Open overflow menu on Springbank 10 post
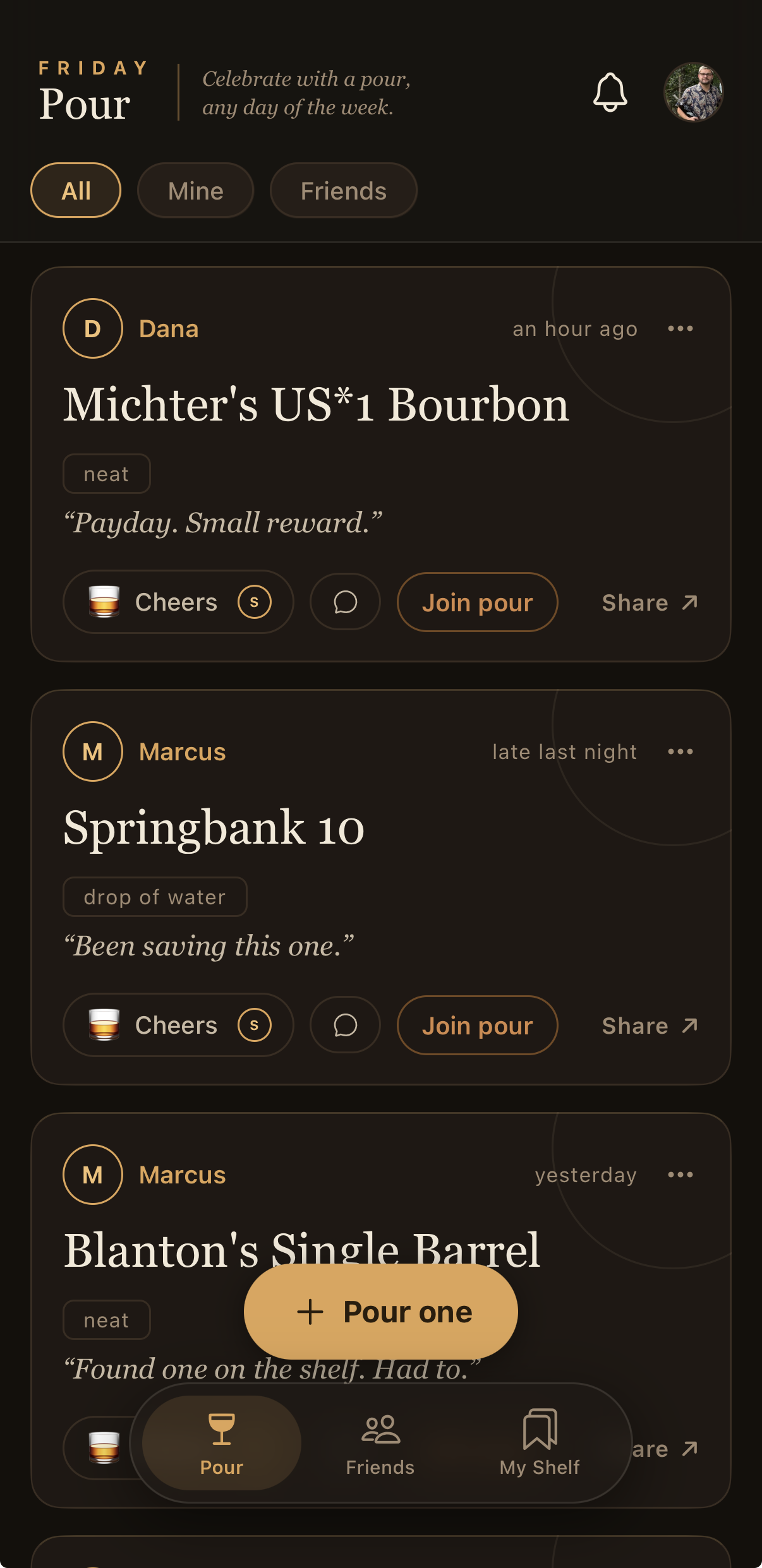 coord(680,751)
